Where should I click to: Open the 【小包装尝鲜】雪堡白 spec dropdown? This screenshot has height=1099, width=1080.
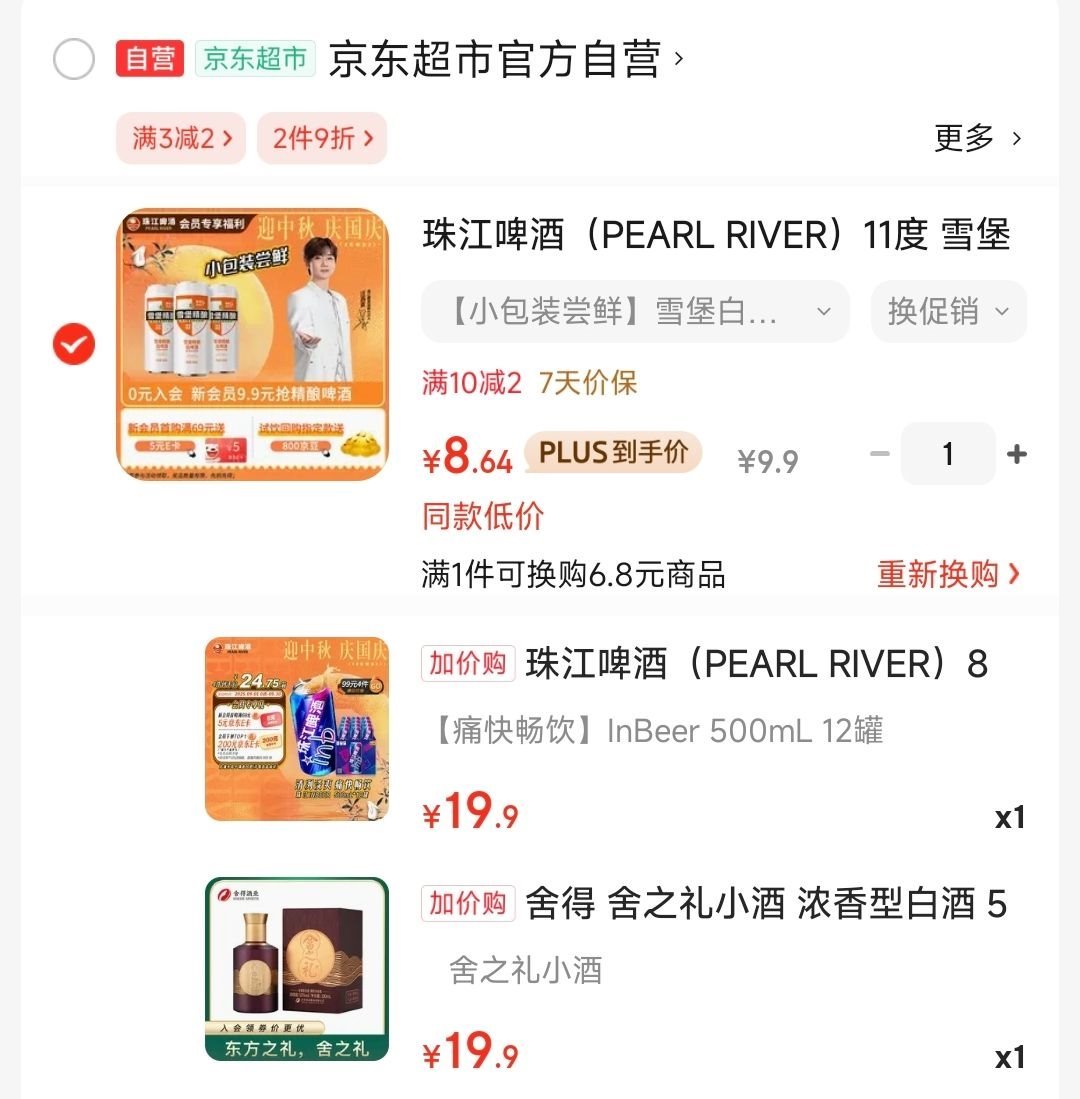[635, 312]
